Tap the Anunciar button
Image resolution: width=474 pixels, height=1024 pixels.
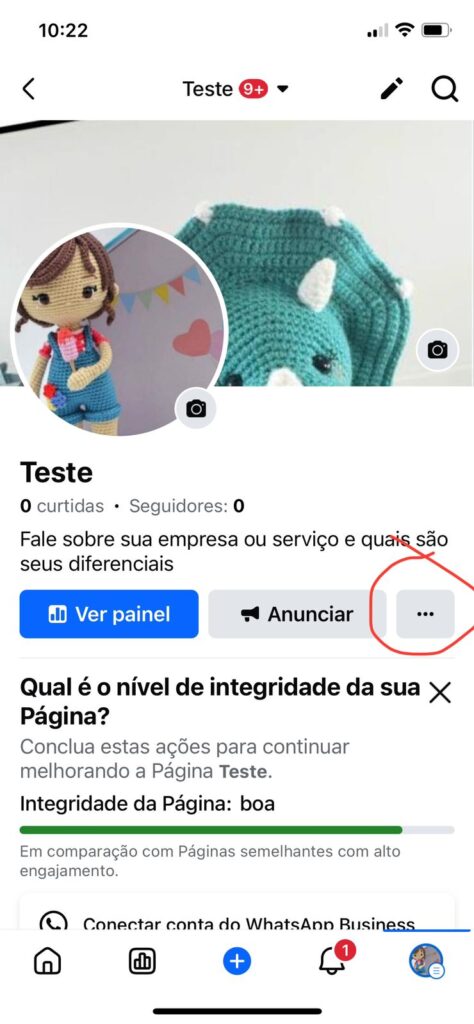coord(297,614)
